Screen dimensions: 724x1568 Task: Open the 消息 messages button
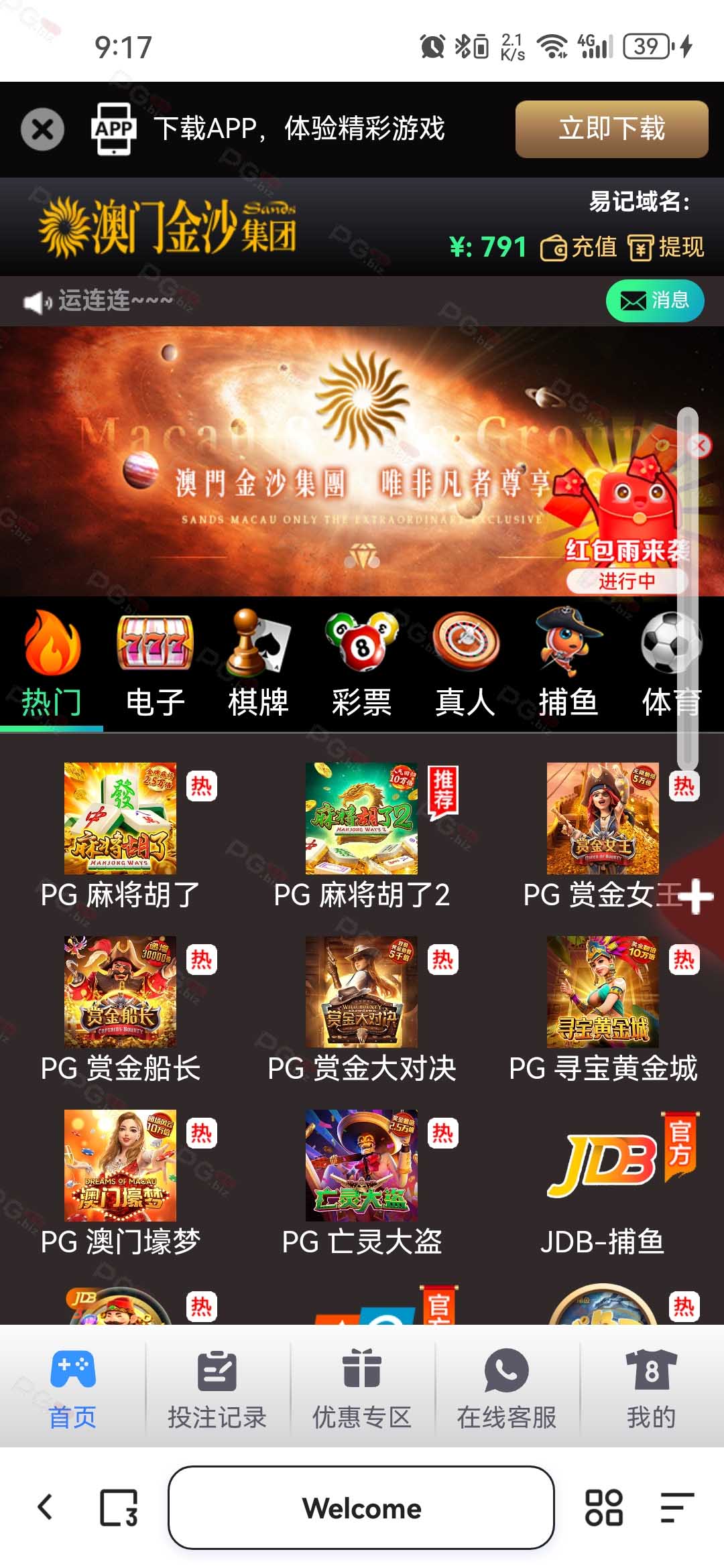tap(655, 301)
